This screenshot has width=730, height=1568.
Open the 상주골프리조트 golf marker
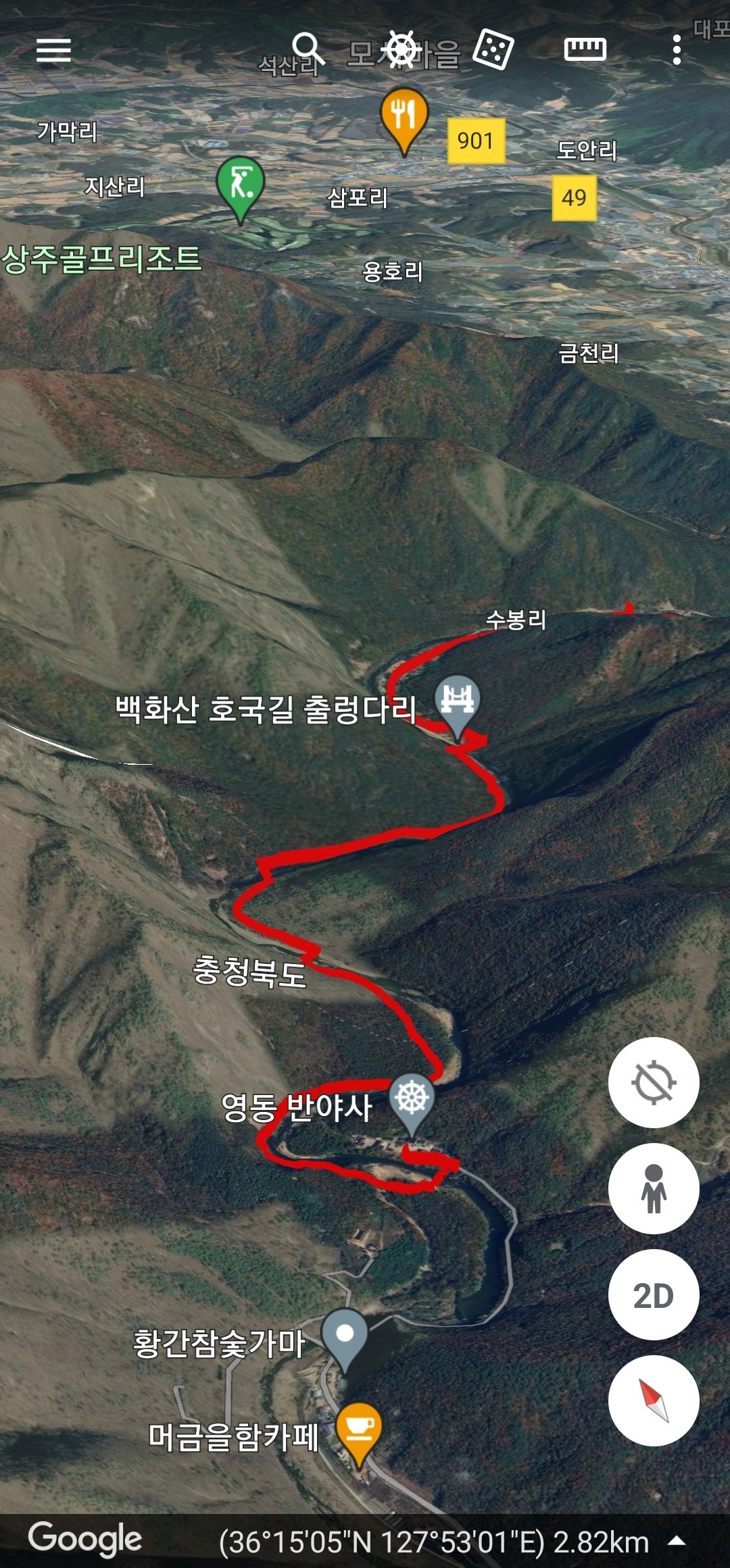pos(241,186)
